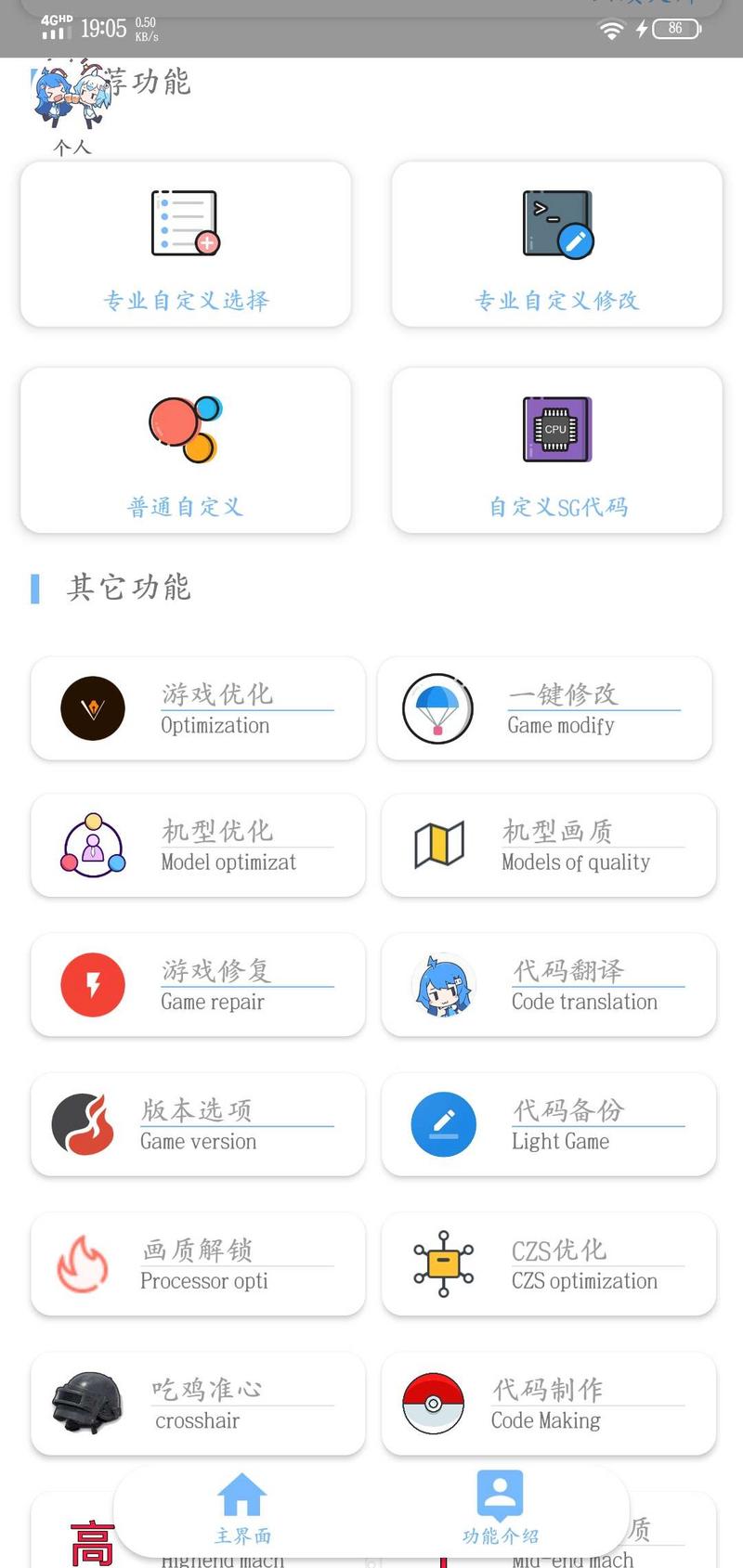The width and height of the screenshot is (743, 1568).
Task: Switch to the 功能介绍 tab
Action: tap(499, 1509)
